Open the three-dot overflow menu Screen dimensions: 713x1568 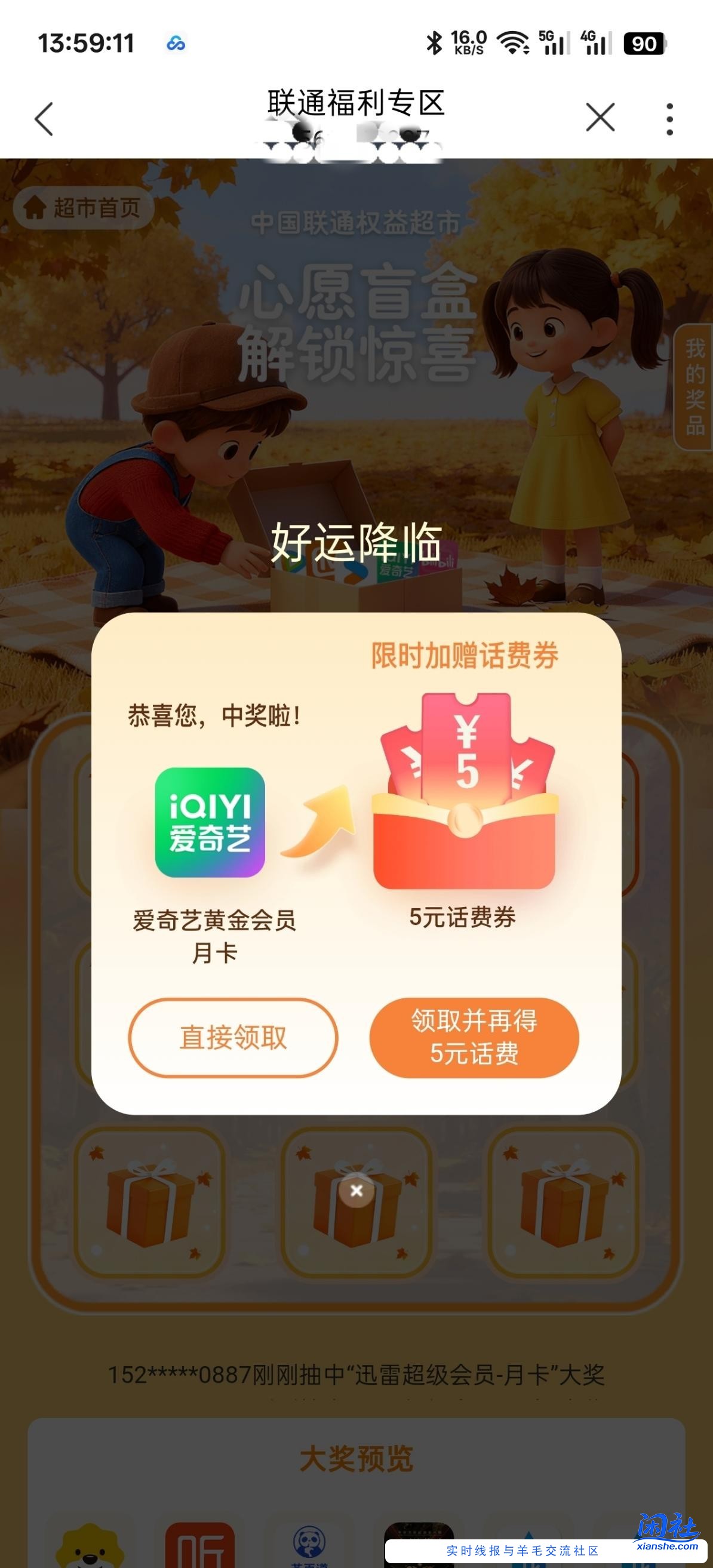coord(671,120)
